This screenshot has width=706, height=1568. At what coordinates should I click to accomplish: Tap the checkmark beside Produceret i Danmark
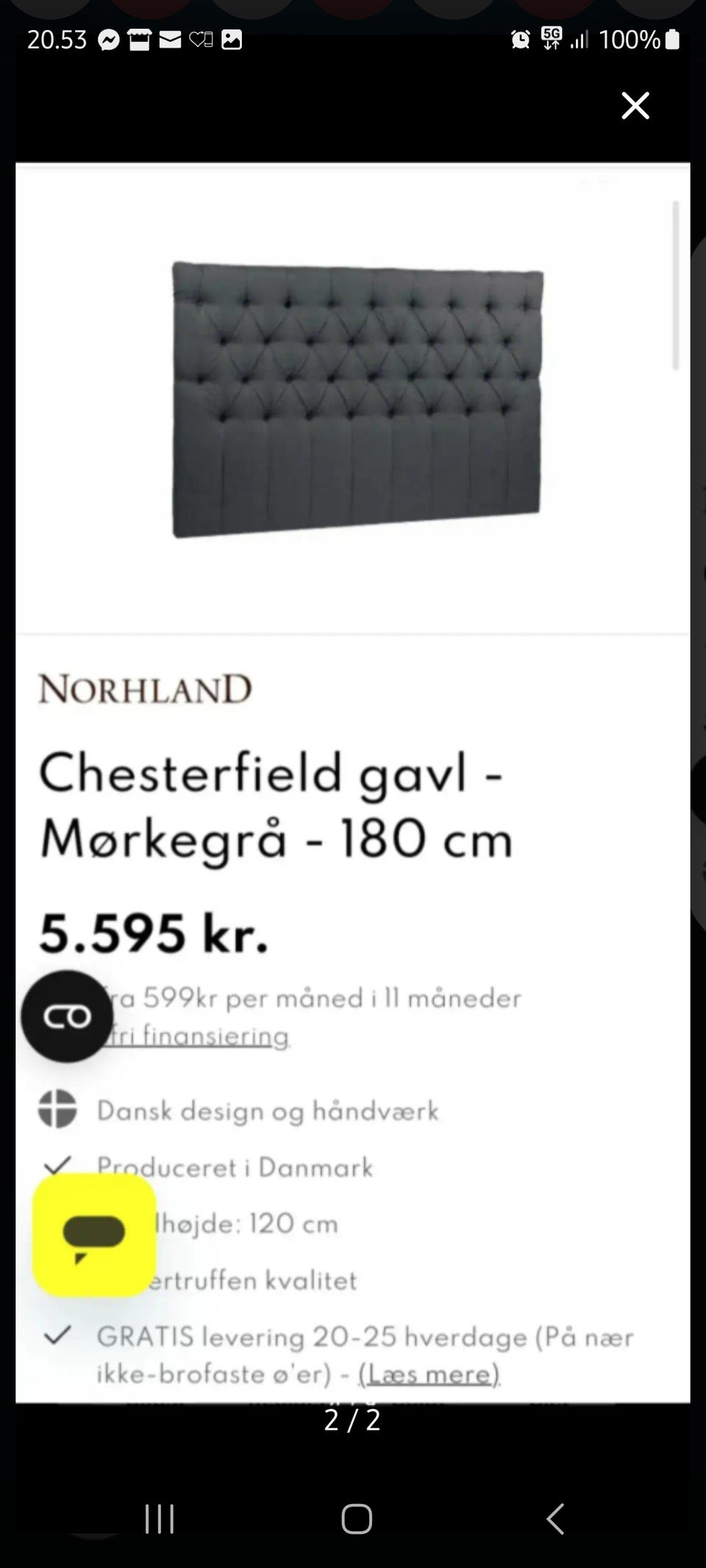pos(59,1167)
